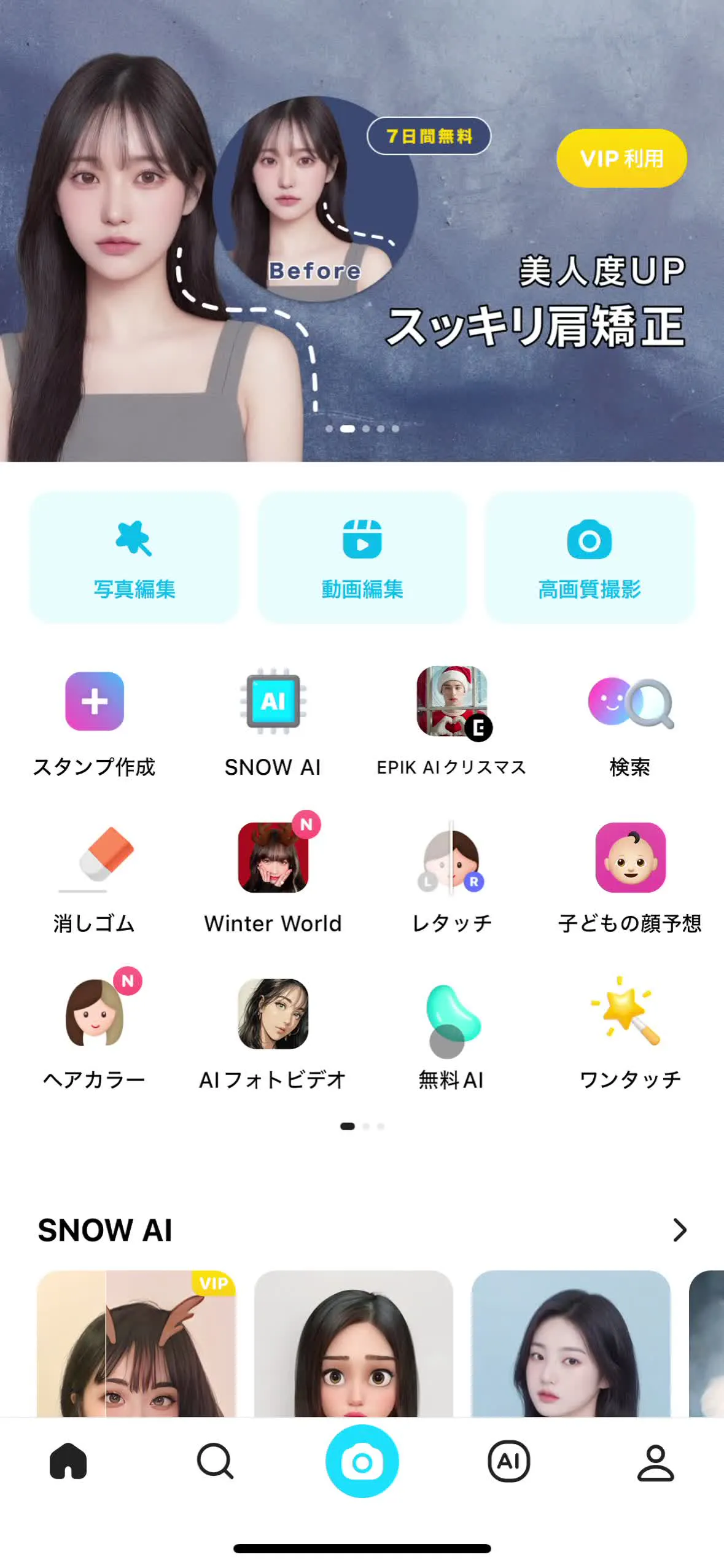This screenshot has height=1568, width=724.
Task: Expand the SNOW AI section arrow
Action: (x=679, y=1230)
